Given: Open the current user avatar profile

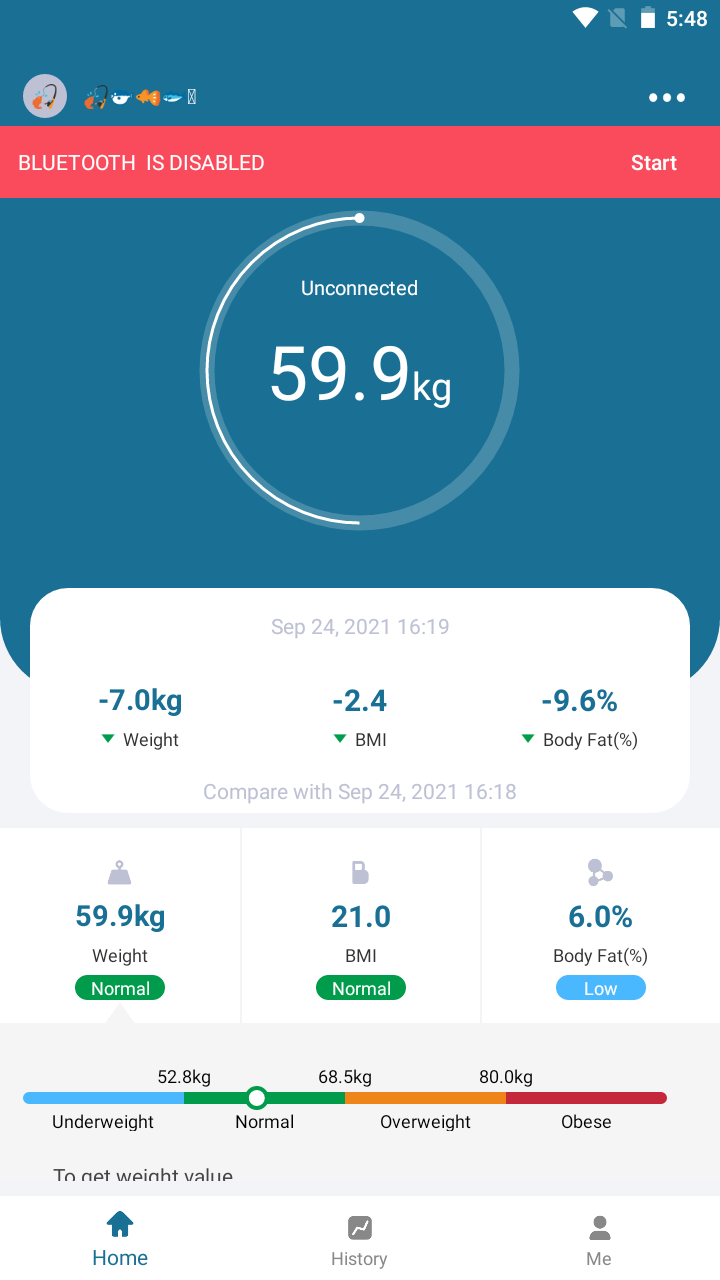Looking at the screenshot, I should coord(45,96).
